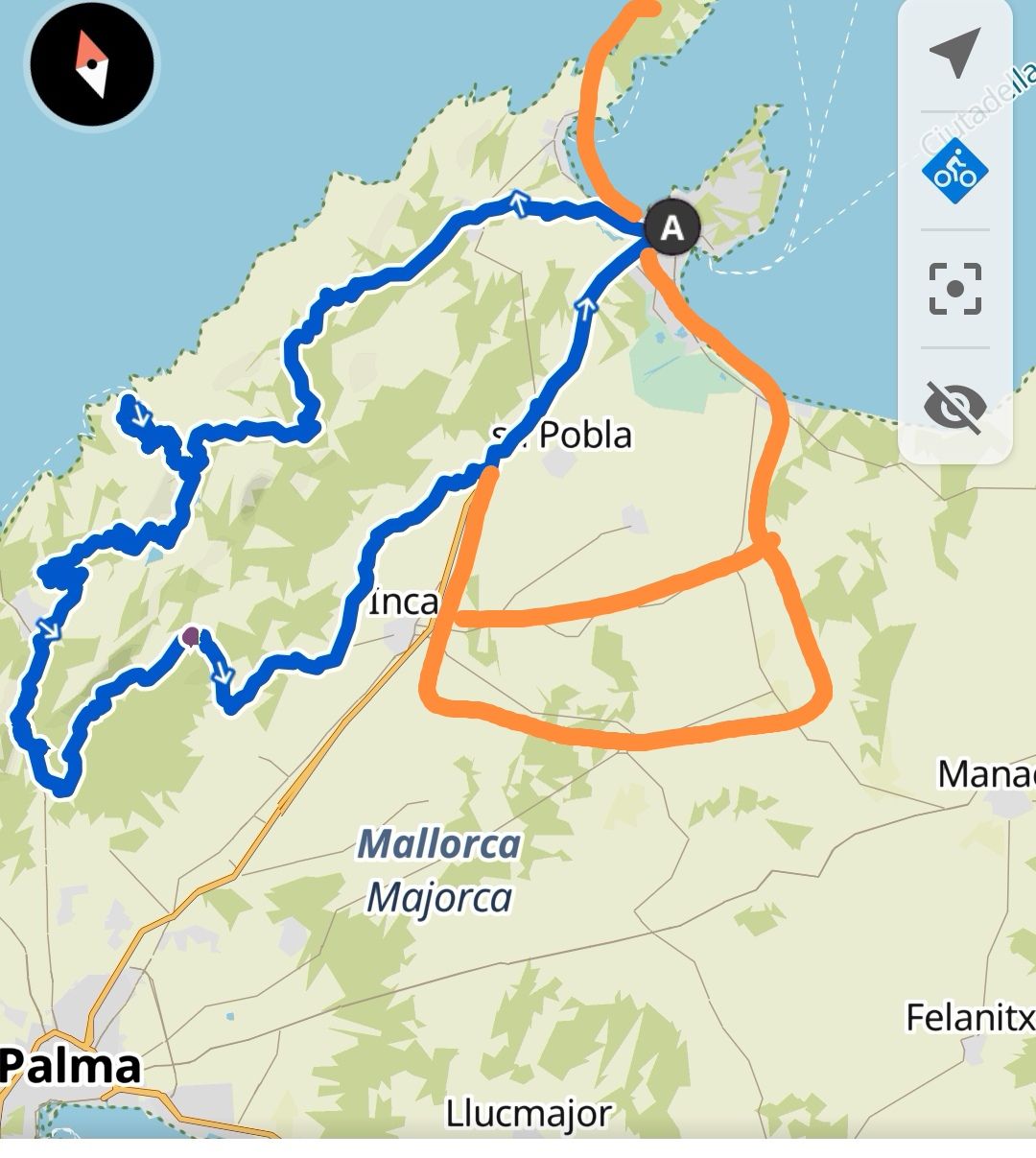Fit the whole route in view

coord(954,289)
